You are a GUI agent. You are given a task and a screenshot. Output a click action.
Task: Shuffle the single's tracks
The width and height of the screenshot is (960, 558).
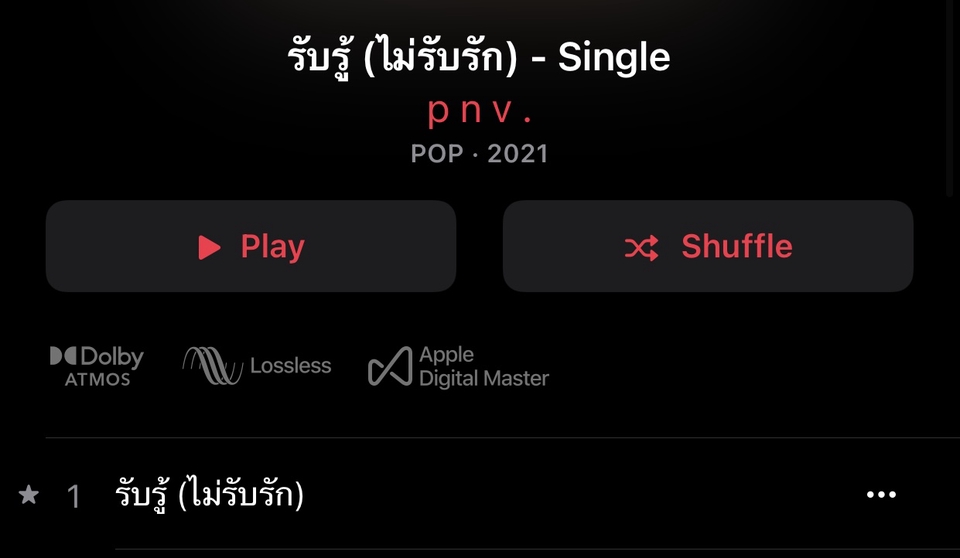(x=707, y=246)
